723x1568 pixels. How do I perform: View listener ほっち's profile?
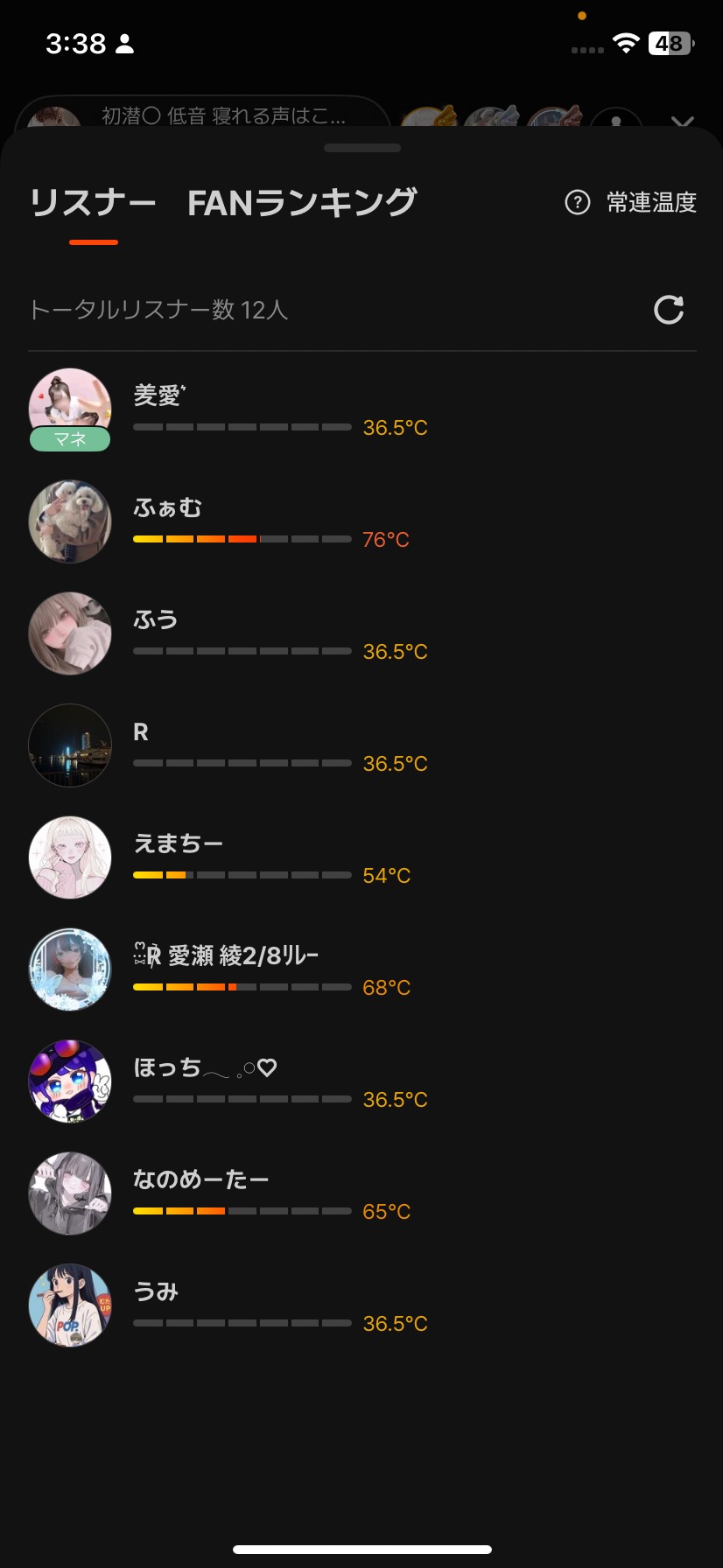coord(70,1081)
